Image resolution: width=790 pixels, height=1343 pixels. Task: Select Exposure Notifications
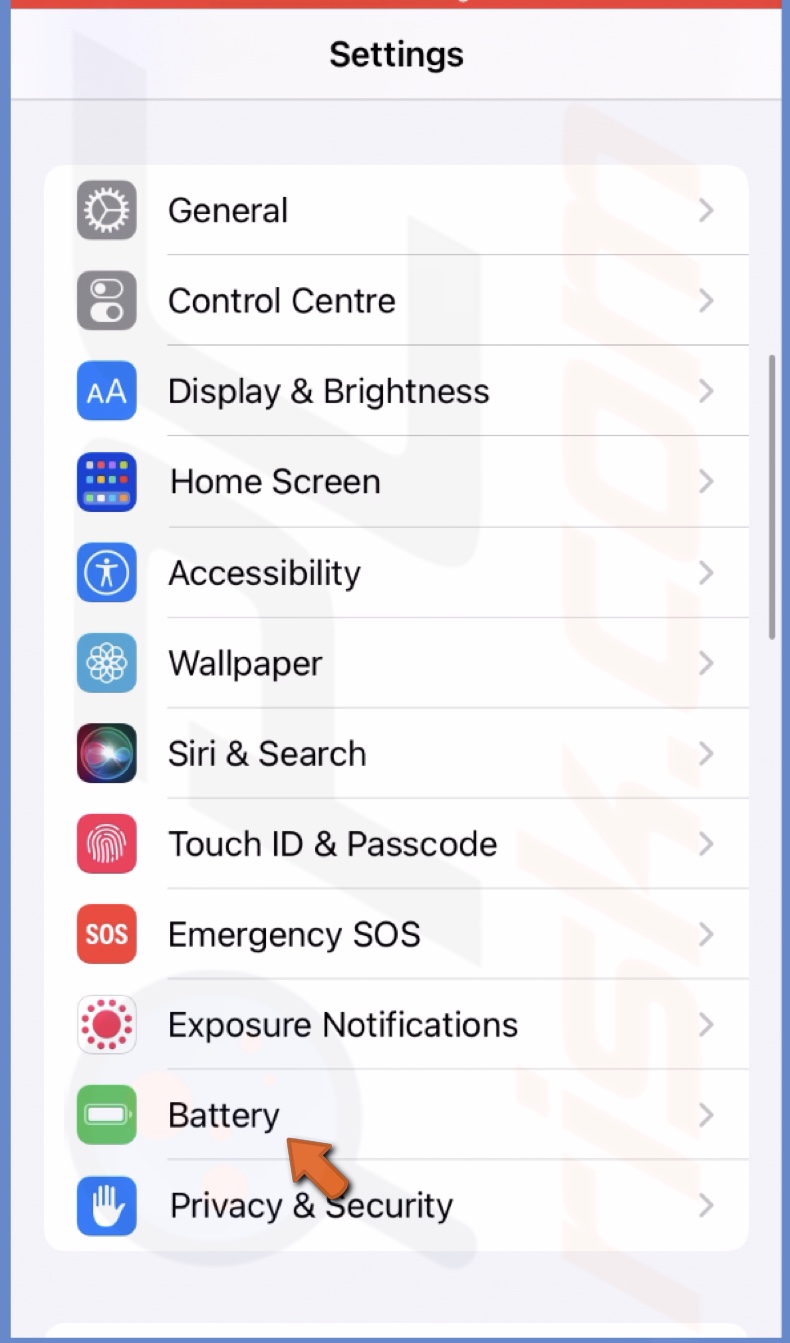(x=396, y=1025)
